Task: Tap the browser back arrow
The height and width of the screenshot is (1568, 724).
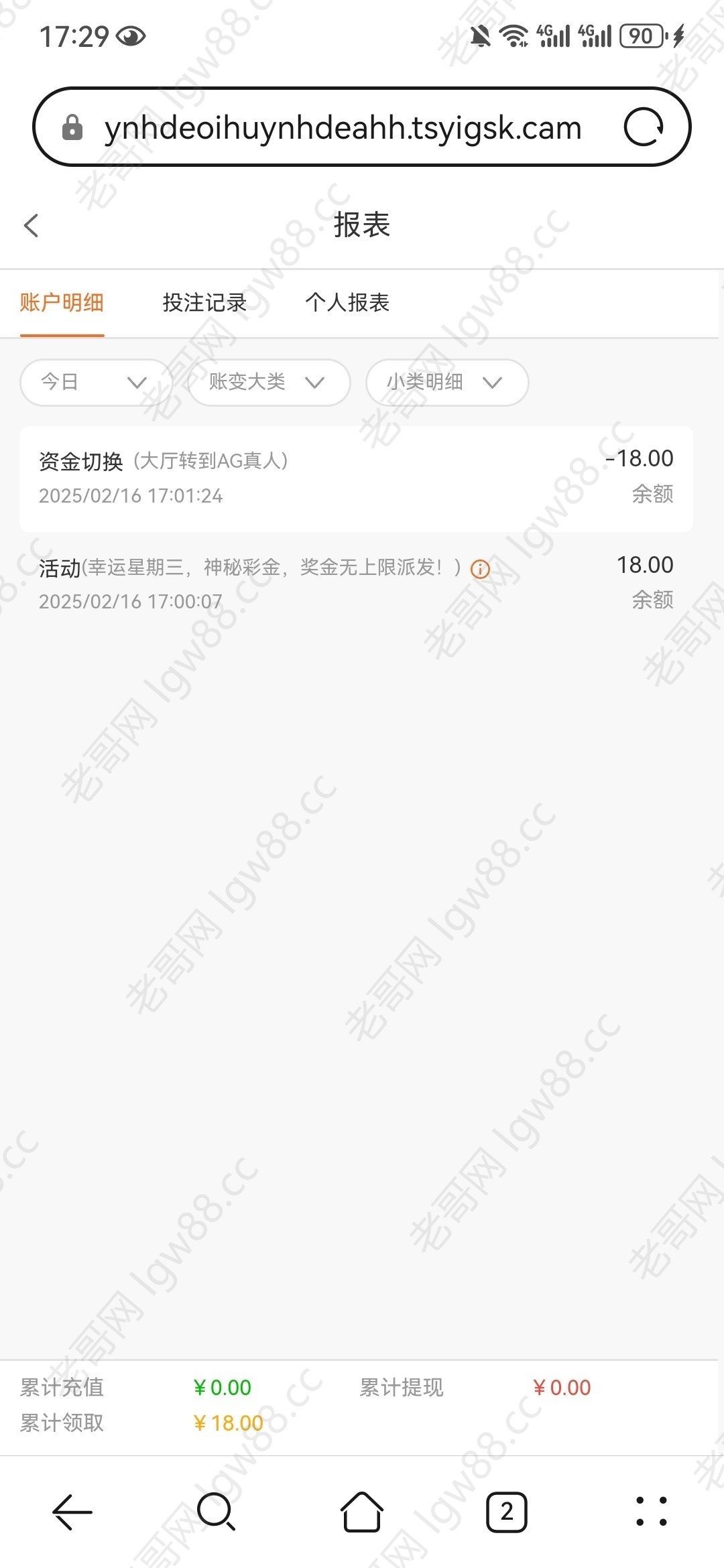Action: pos(72,1512)
